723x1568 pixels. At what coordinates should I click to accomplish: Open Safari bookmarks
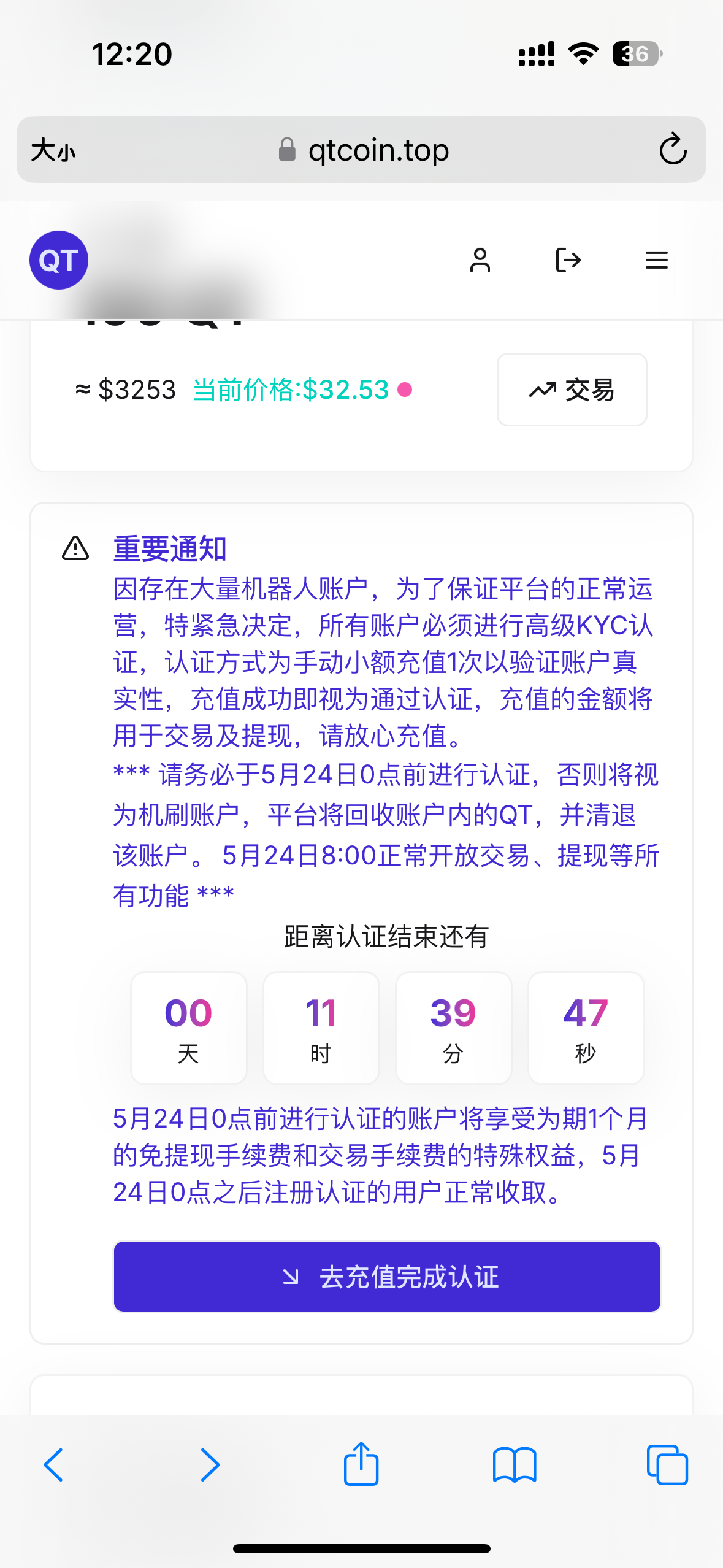514,1465
